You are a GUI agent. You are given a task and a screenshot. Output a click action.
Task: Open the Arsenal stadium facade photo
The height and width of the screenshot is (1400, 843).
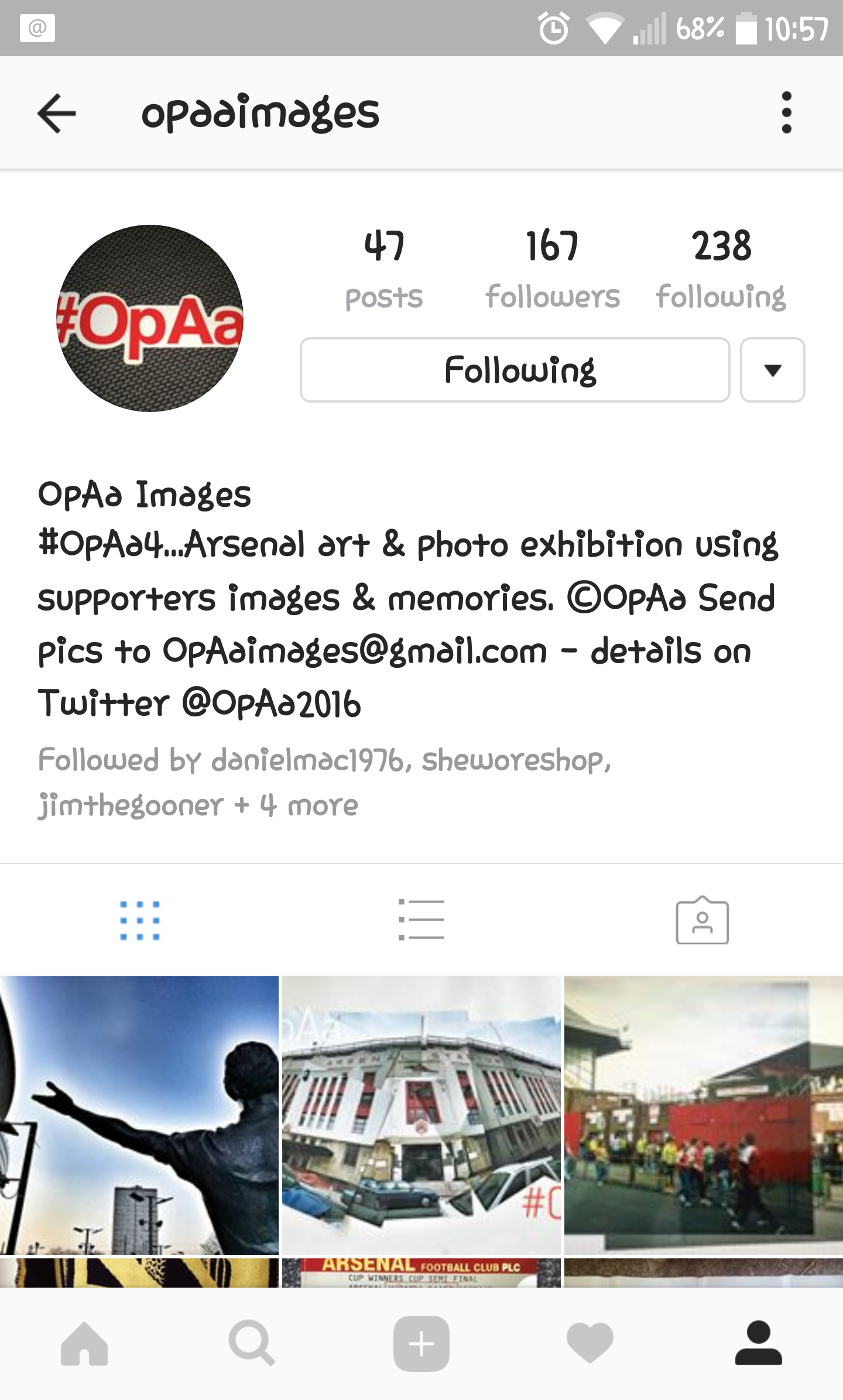[x=421, y=1115]
